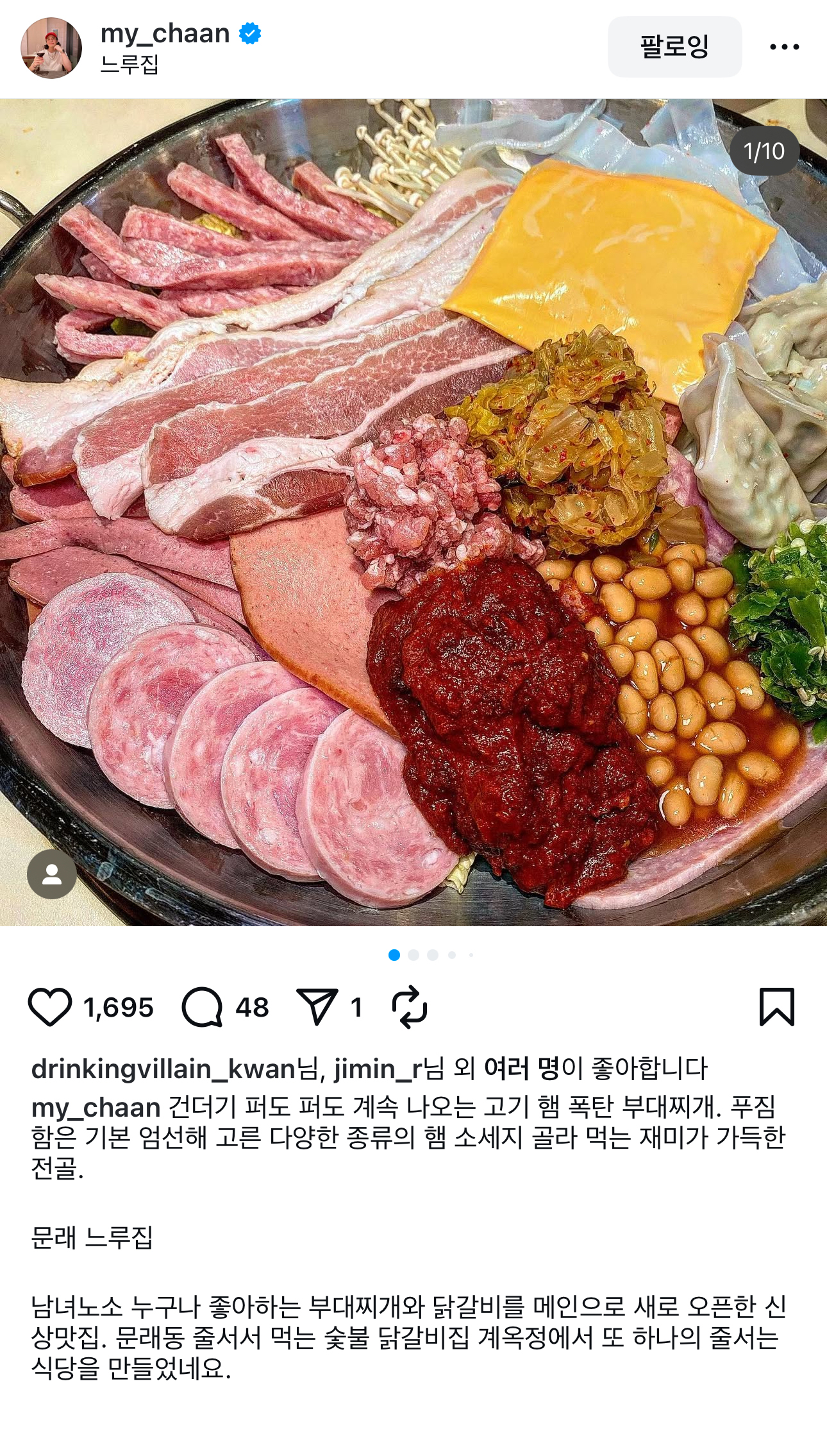Open the my_chaan username link
This screenshot has height=1456, width=827.
[165, 33]
